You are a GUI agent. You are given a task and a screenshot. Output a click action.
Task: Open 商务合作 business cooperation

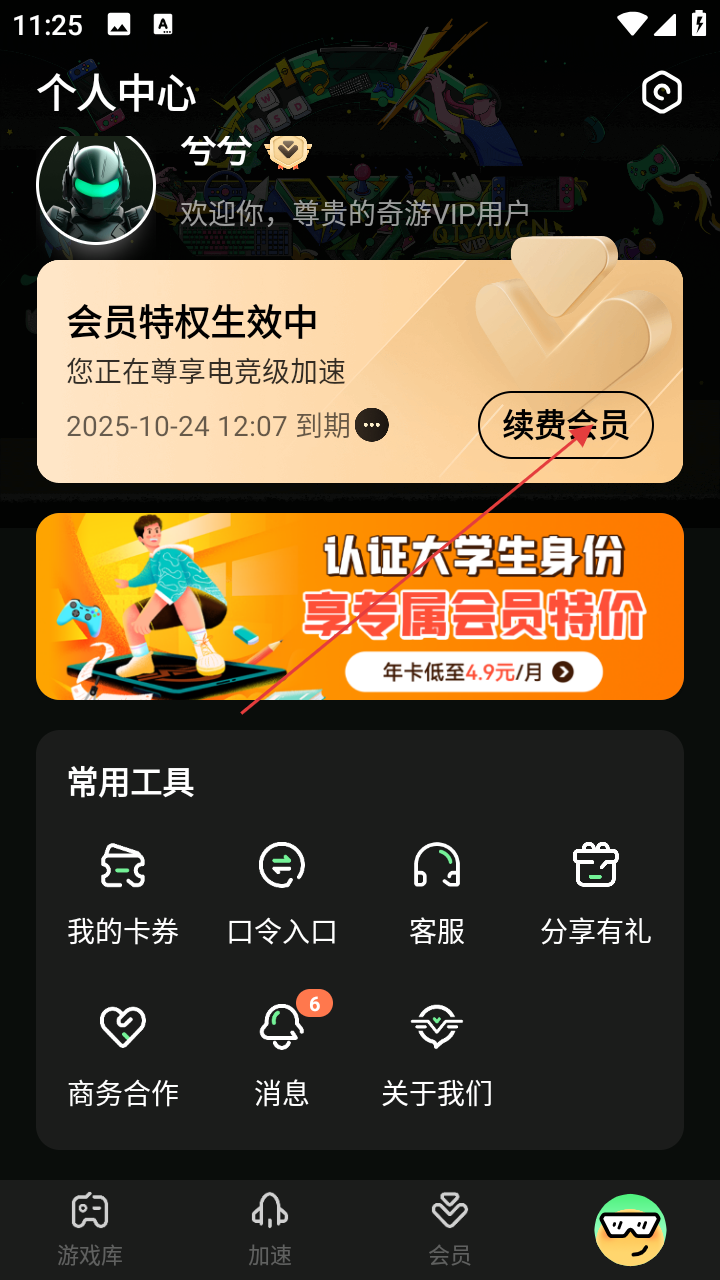click(x=123, y=1052)
